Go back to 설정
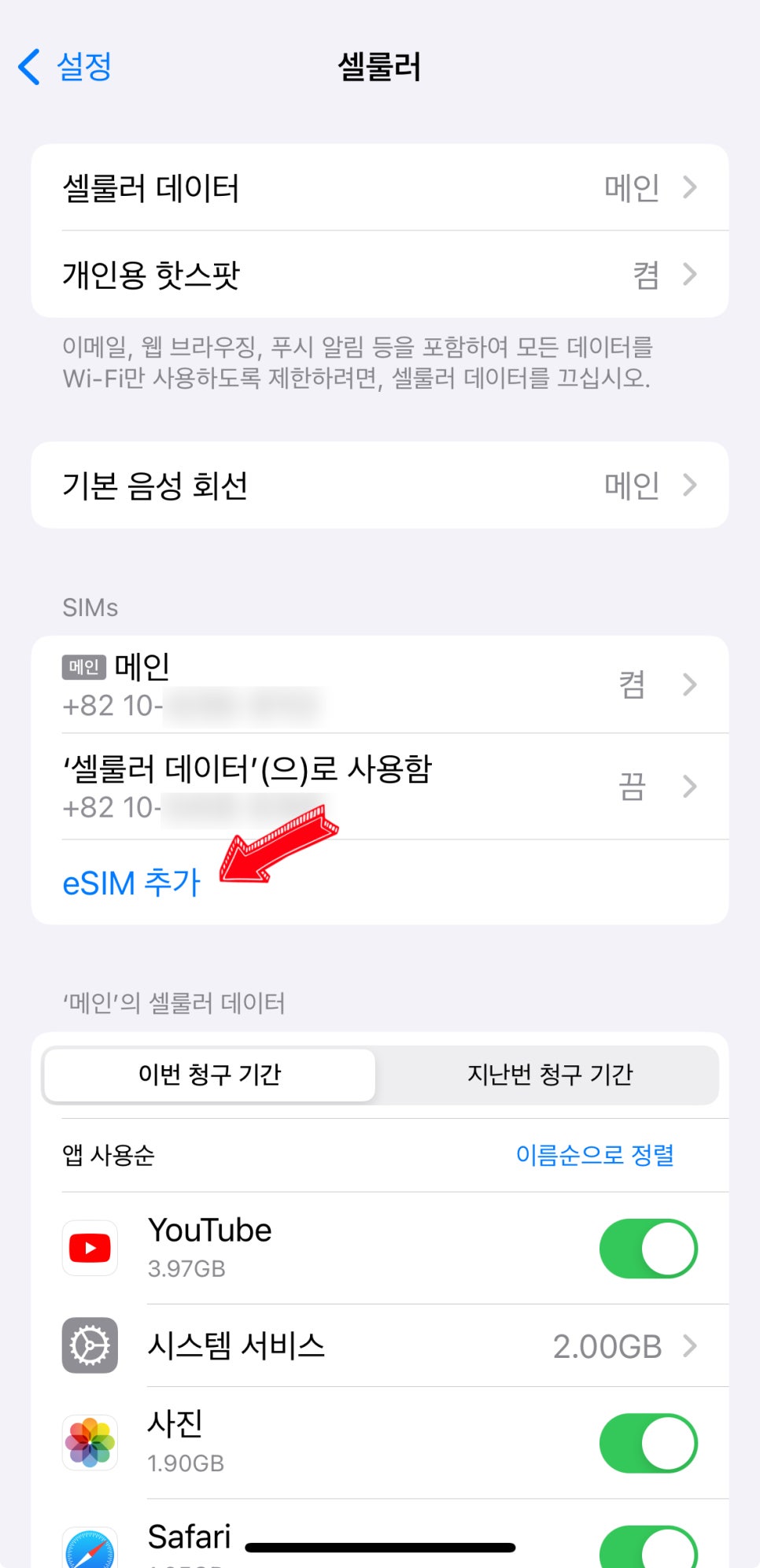 click(x=65, y=67)
